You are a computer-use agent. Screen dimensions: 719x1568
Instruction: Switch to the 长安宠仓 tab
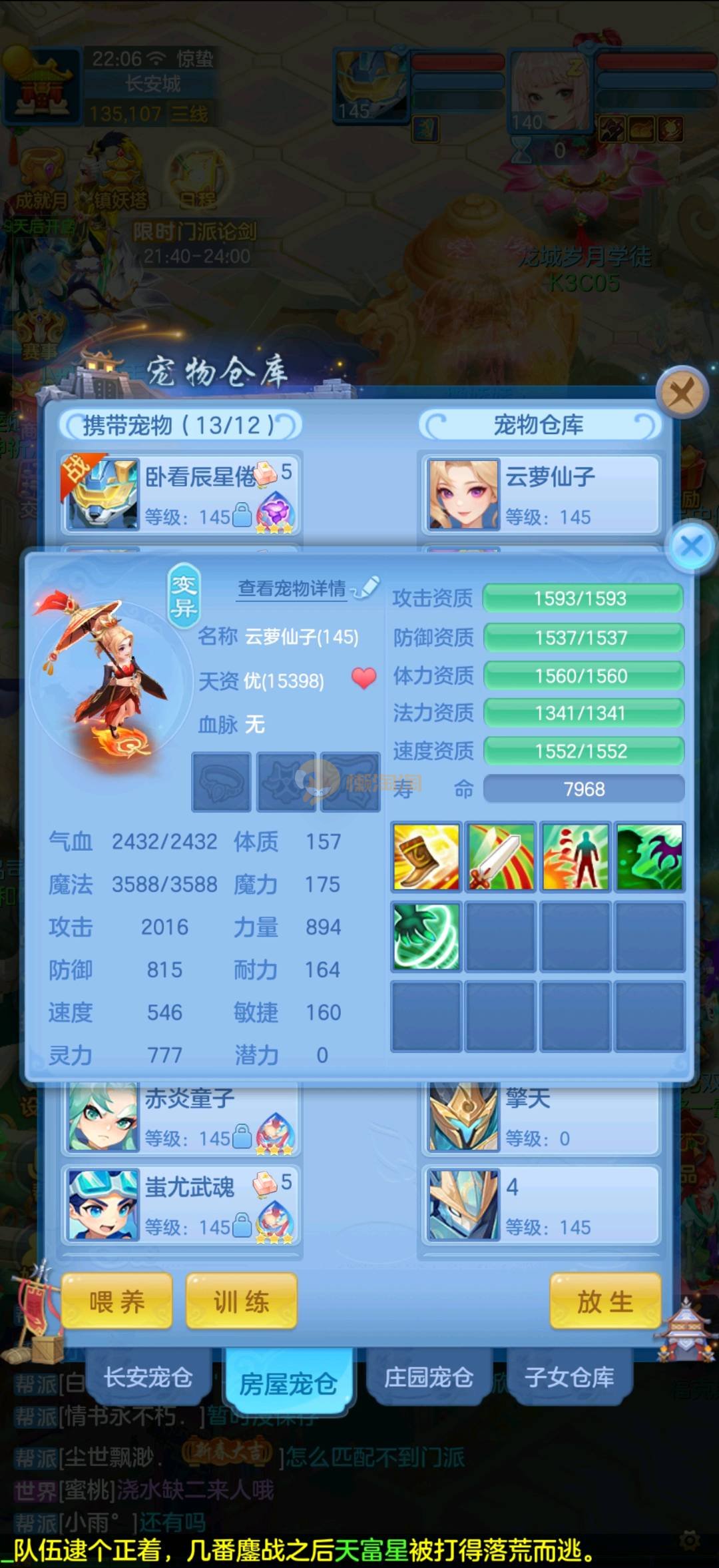click(148, 1377)
